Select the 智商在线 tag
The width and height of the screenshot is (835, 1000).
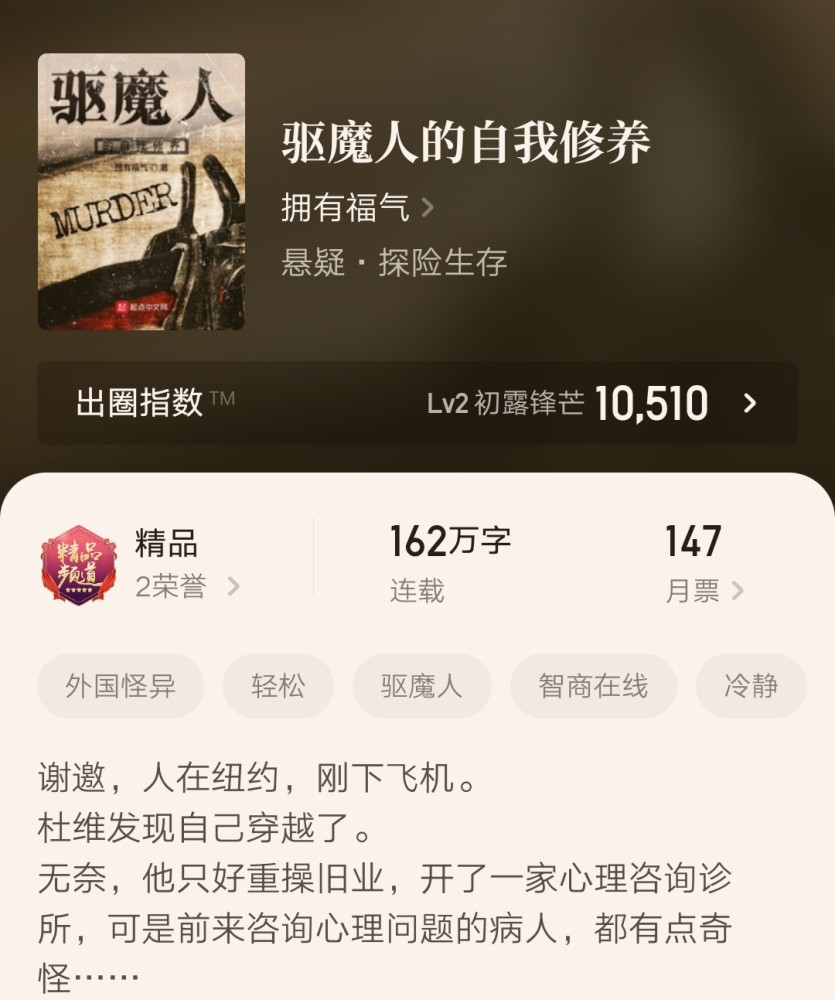pos(593,686)
